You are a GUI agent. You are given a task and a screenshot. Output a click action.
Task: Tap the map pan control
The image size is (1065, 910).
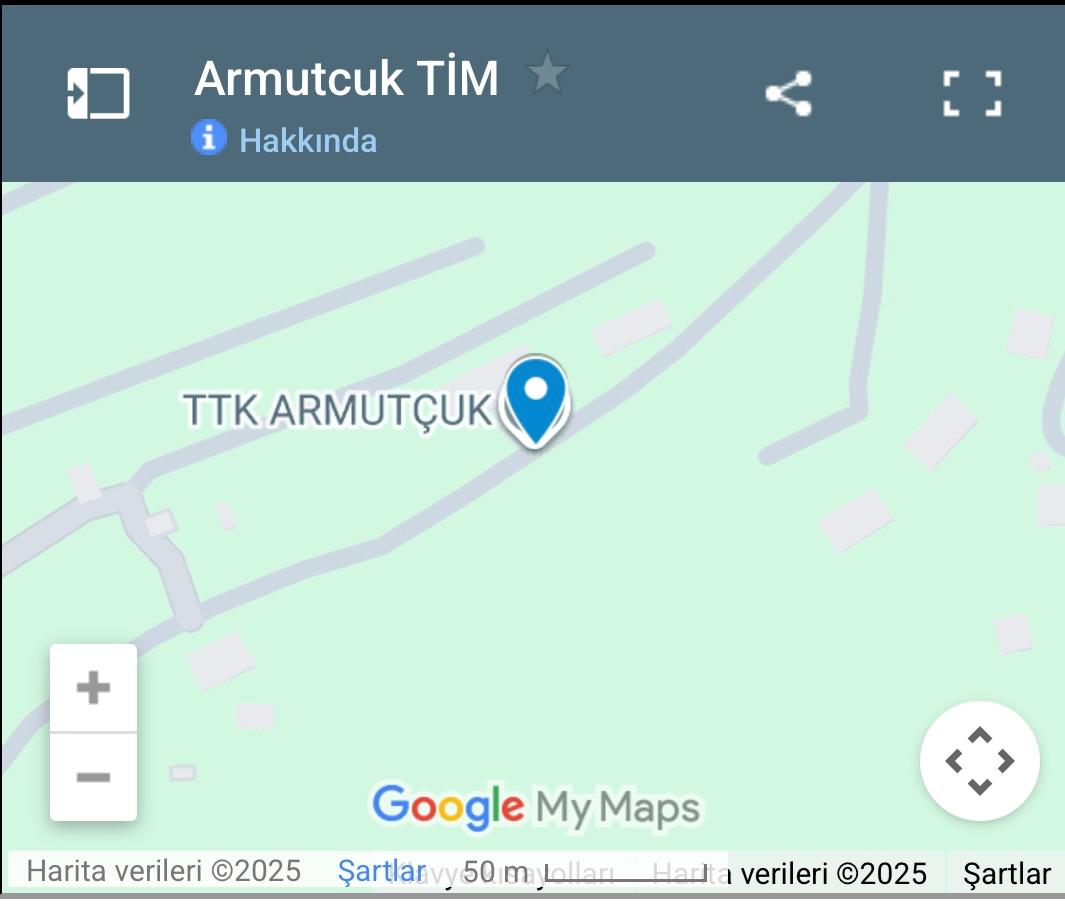pos(979,761)
